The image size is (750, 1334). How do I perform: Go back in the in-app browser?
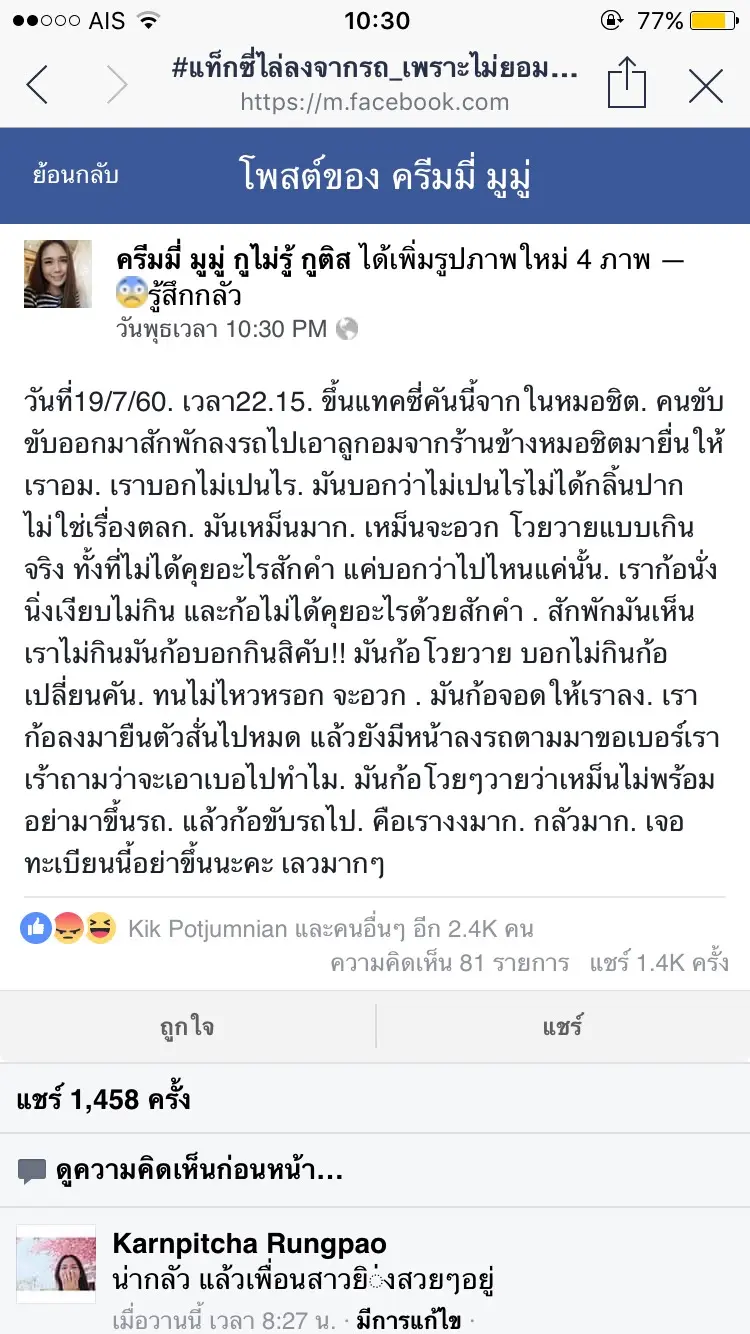[37, 86]
